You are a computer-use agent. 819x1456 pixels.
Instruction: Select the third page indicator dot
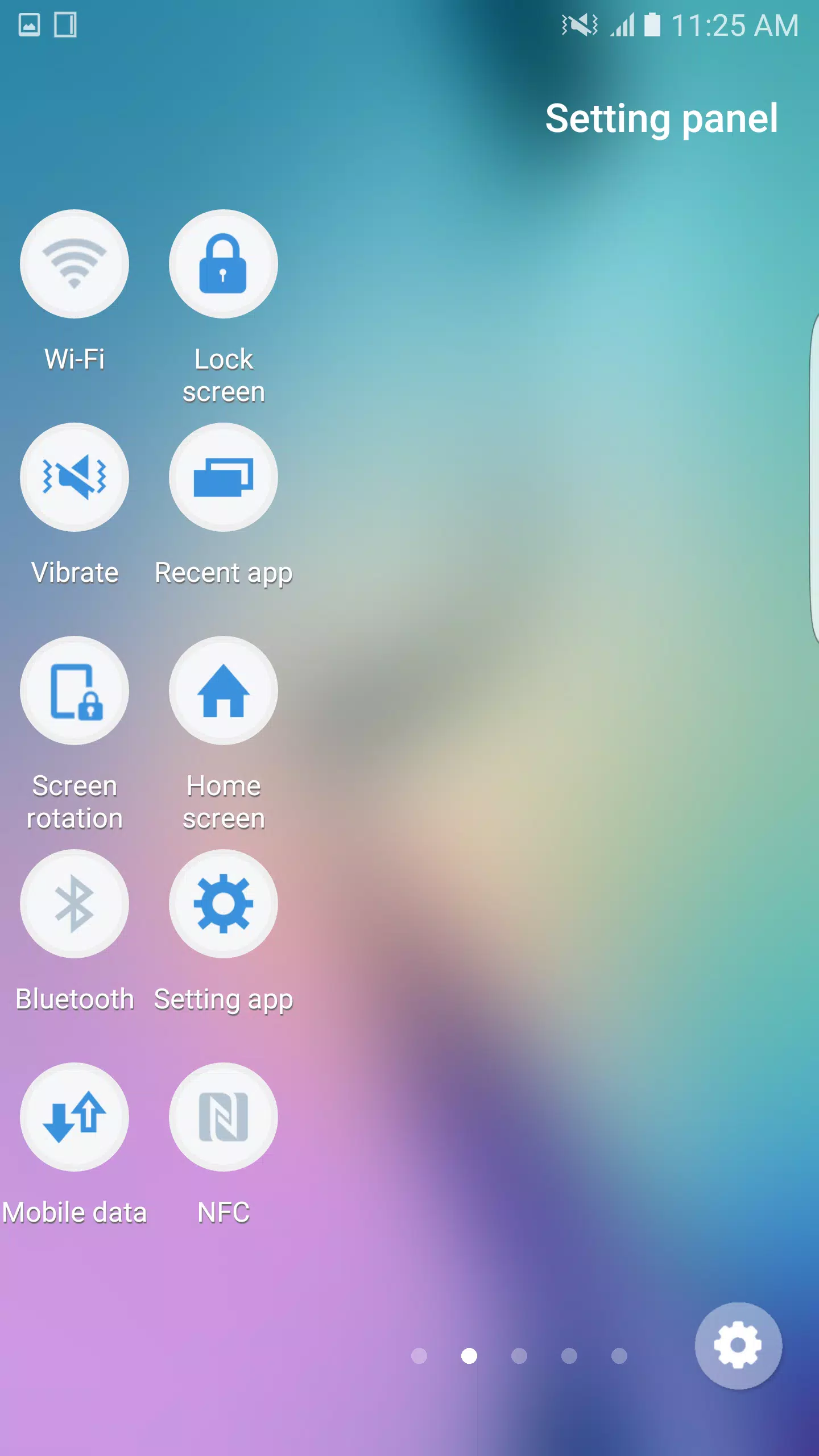519,1356
